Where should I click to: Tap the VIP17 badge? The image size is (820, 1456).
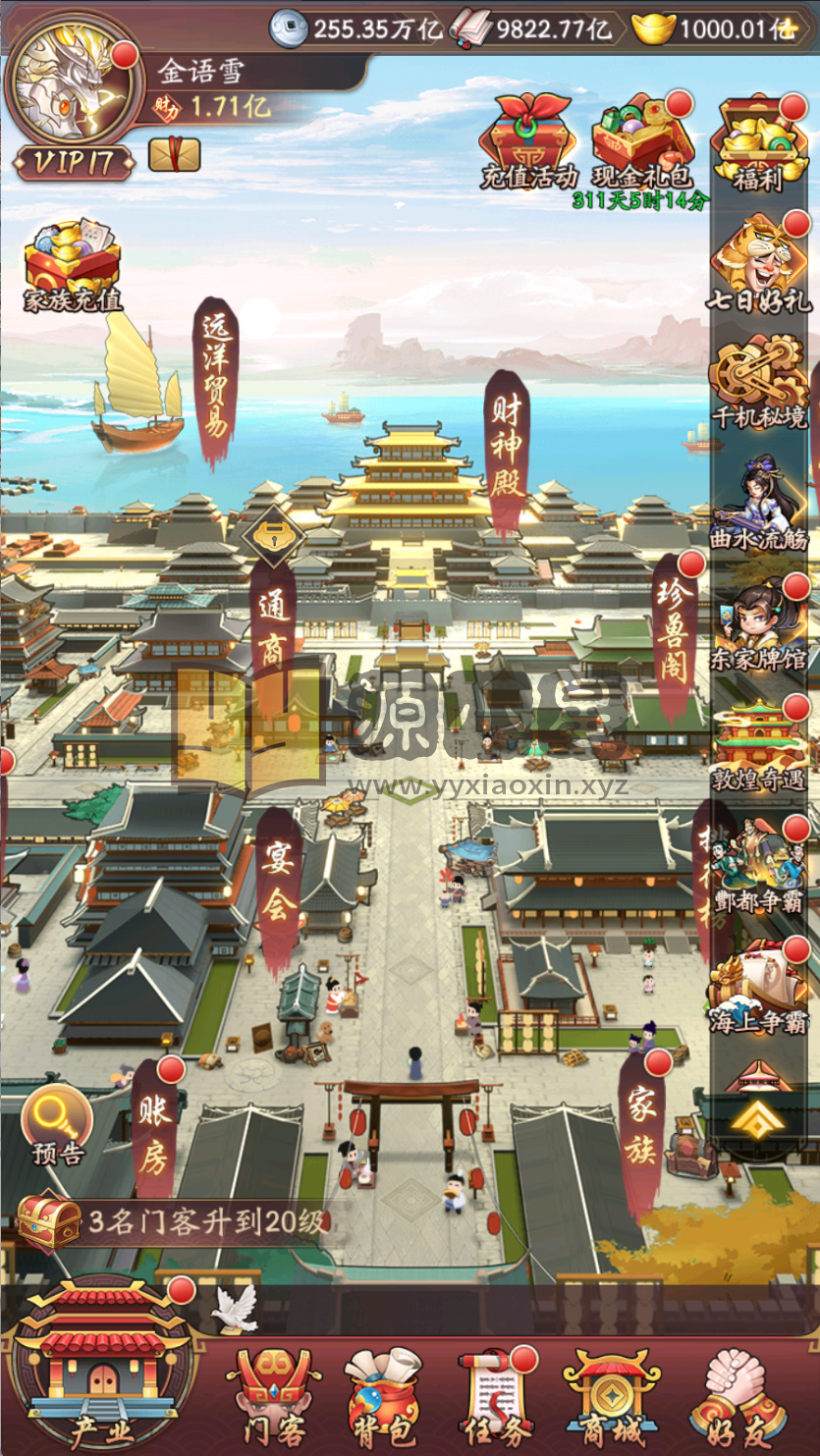(x=74, y=162)
